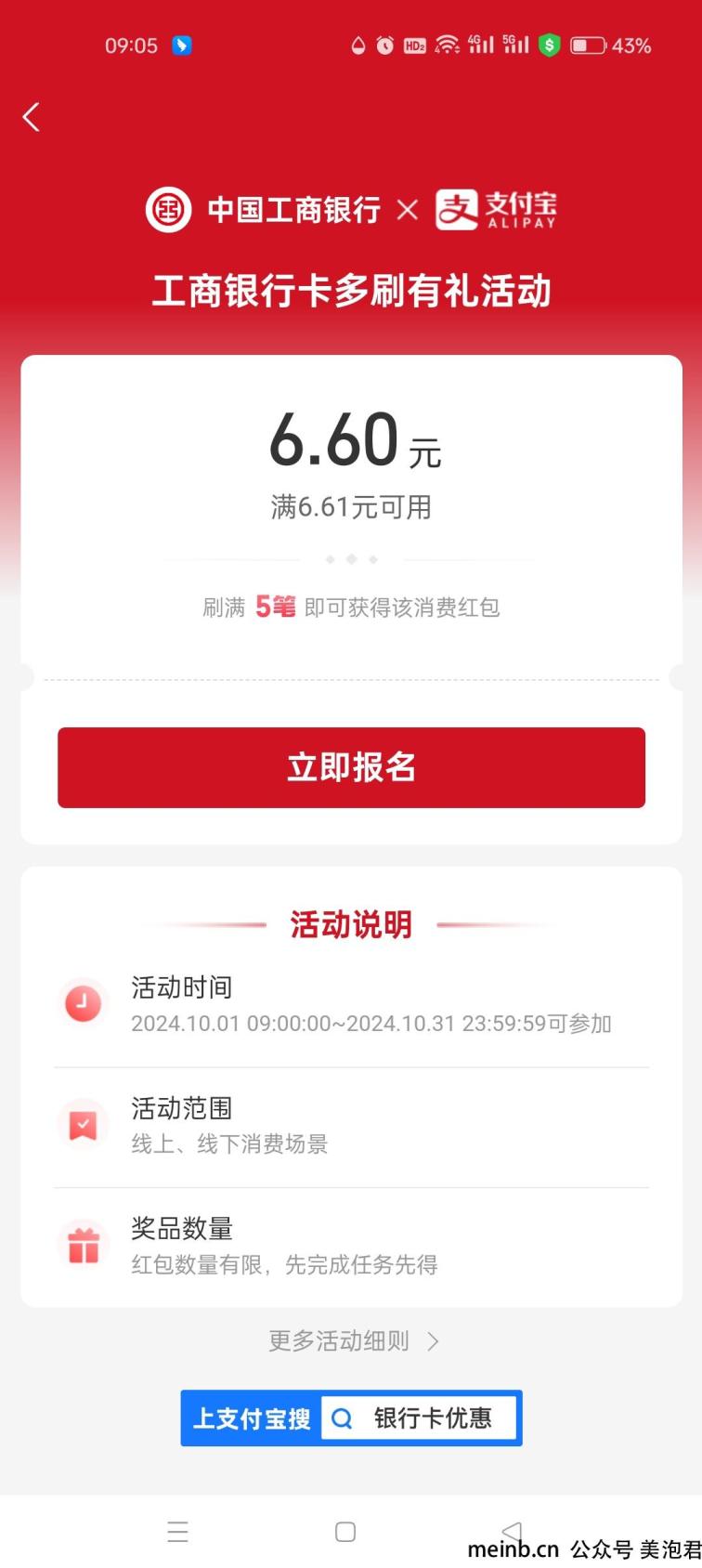Tap the 银行卡优惠 search banner
Screen dimensions: 702x1568
[x=351, y=1418]
